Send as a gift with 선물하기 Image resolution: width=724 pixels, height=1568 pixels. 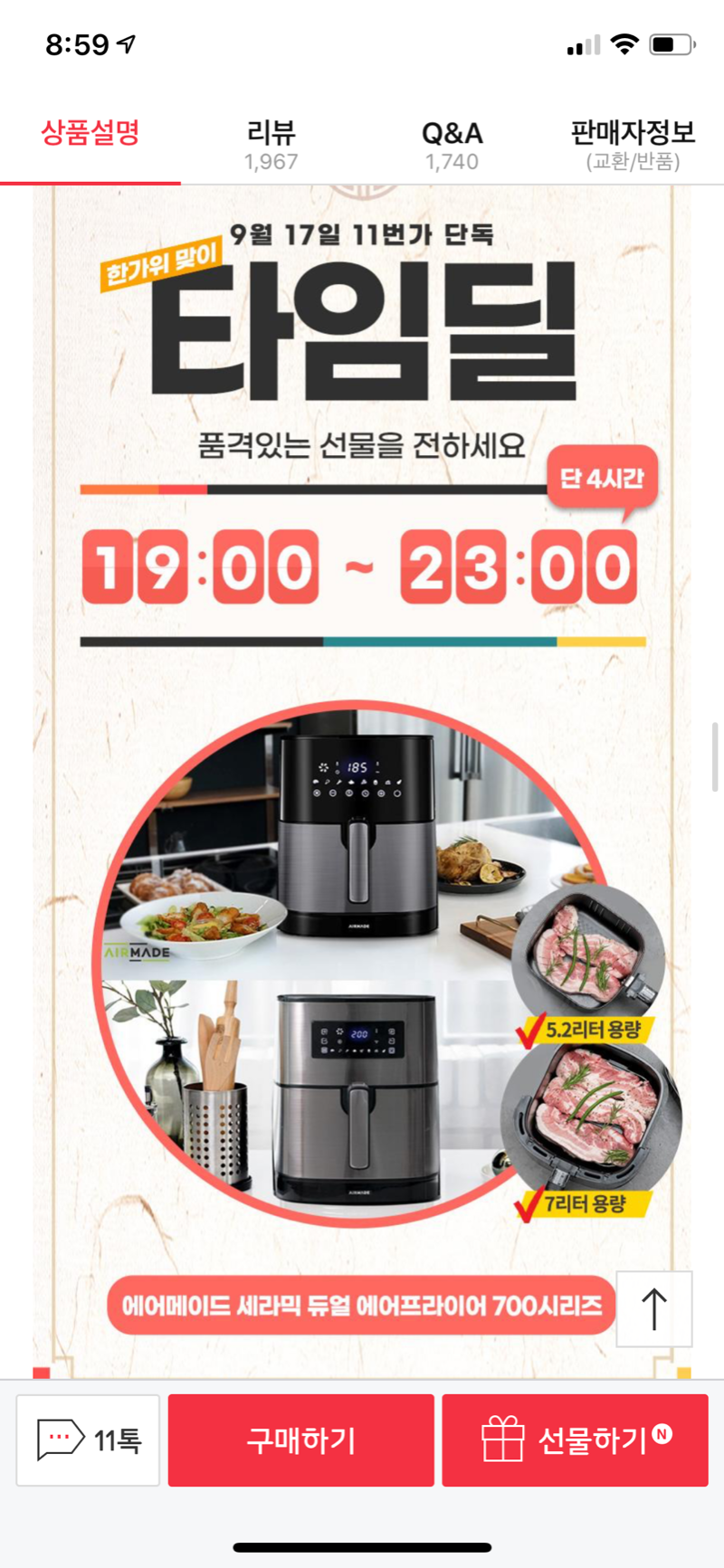575,1440
